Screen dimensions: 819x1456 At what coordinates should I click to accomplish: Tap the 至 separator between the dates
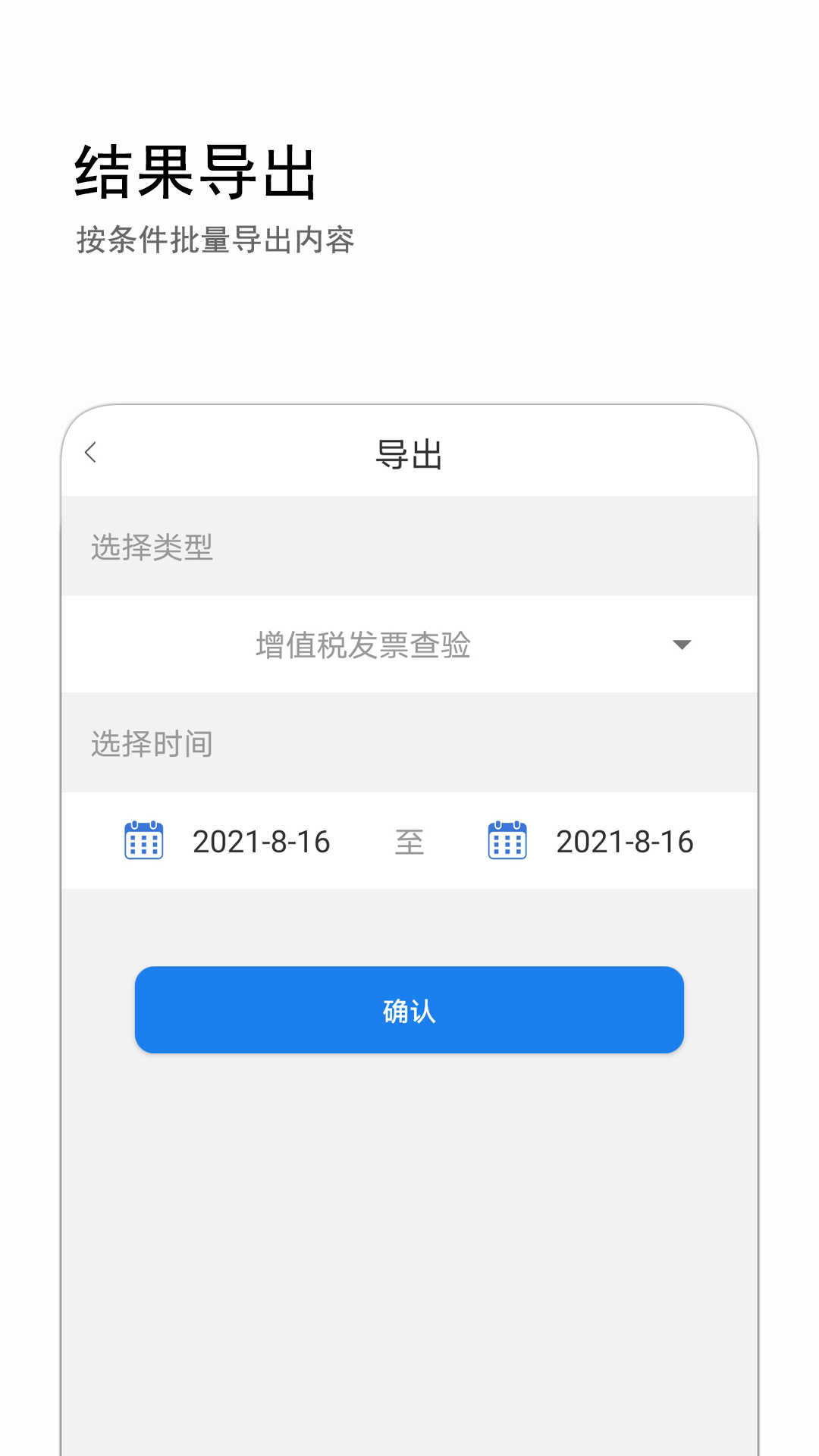pos(409,840)
